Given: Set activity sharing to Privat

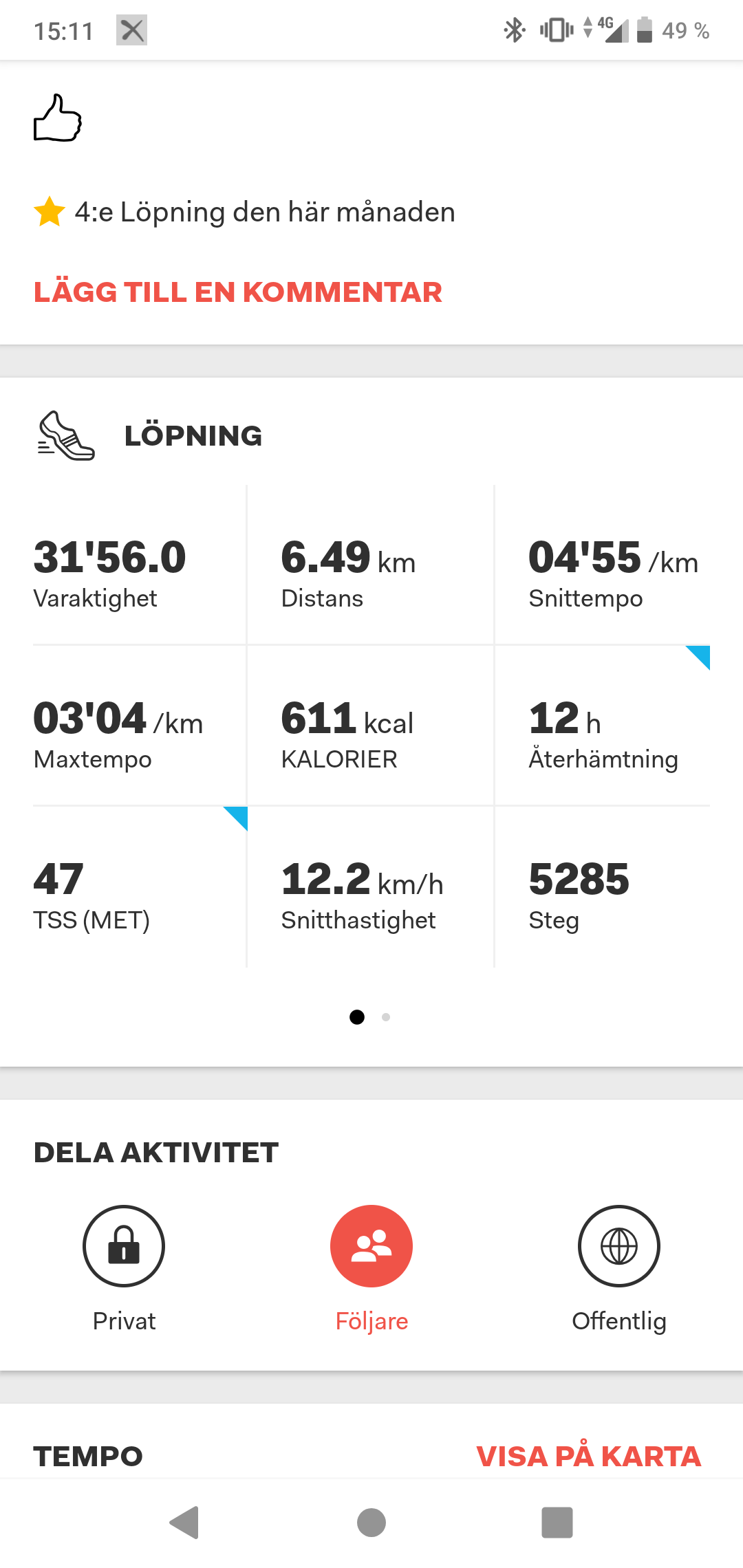Looking at the screenshot, I should pyautogui.click(x=124, y=1246).
